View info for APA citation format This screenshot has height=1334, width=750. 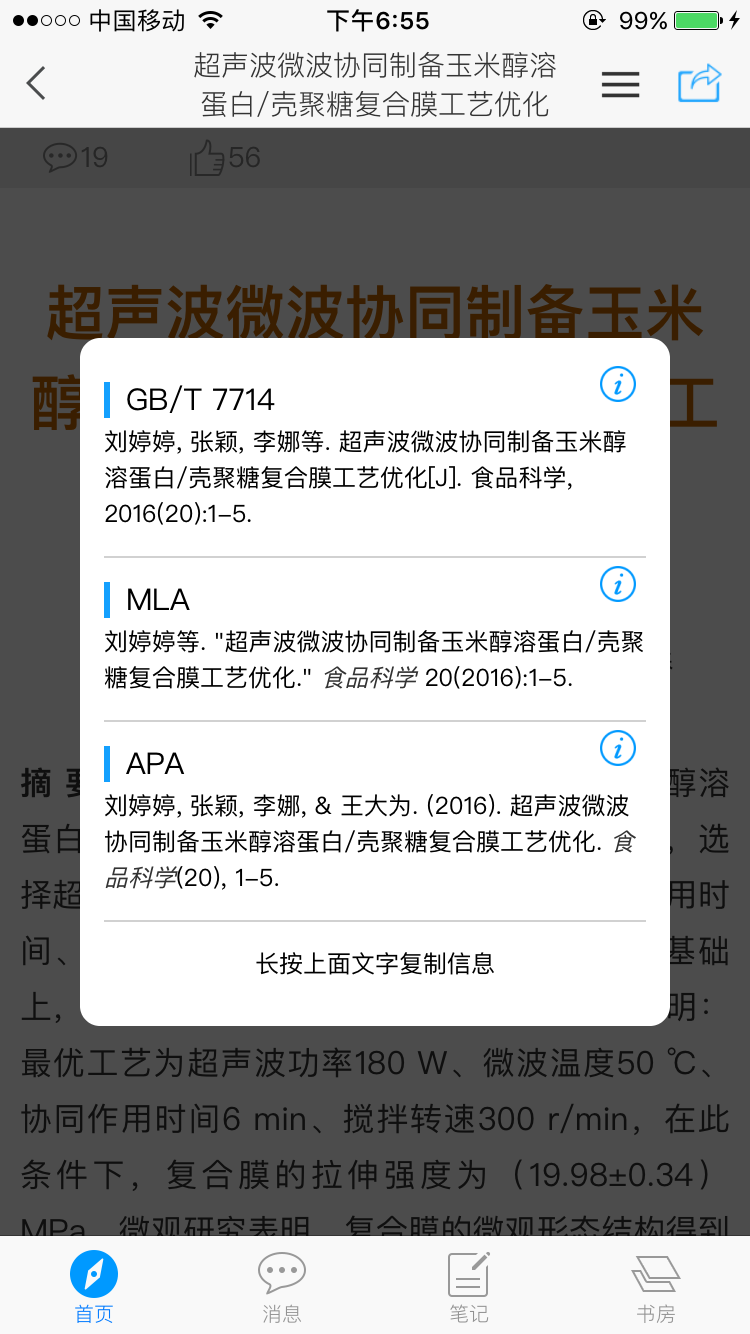pyautogui.click(x=618, y=748)
